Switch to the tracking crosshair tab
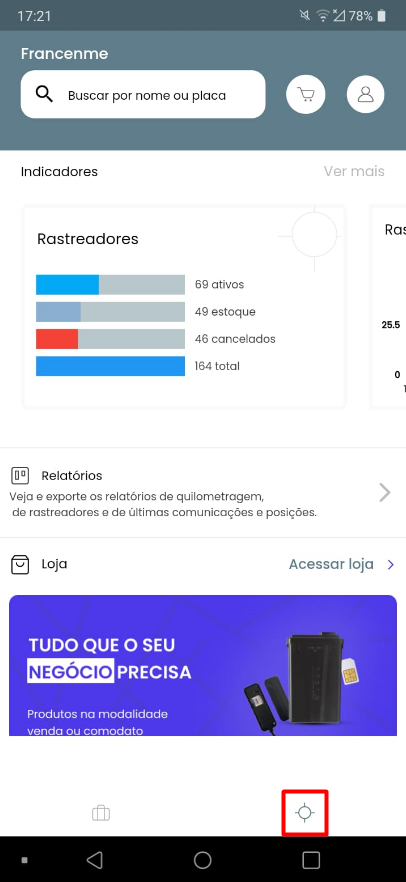 305,813
